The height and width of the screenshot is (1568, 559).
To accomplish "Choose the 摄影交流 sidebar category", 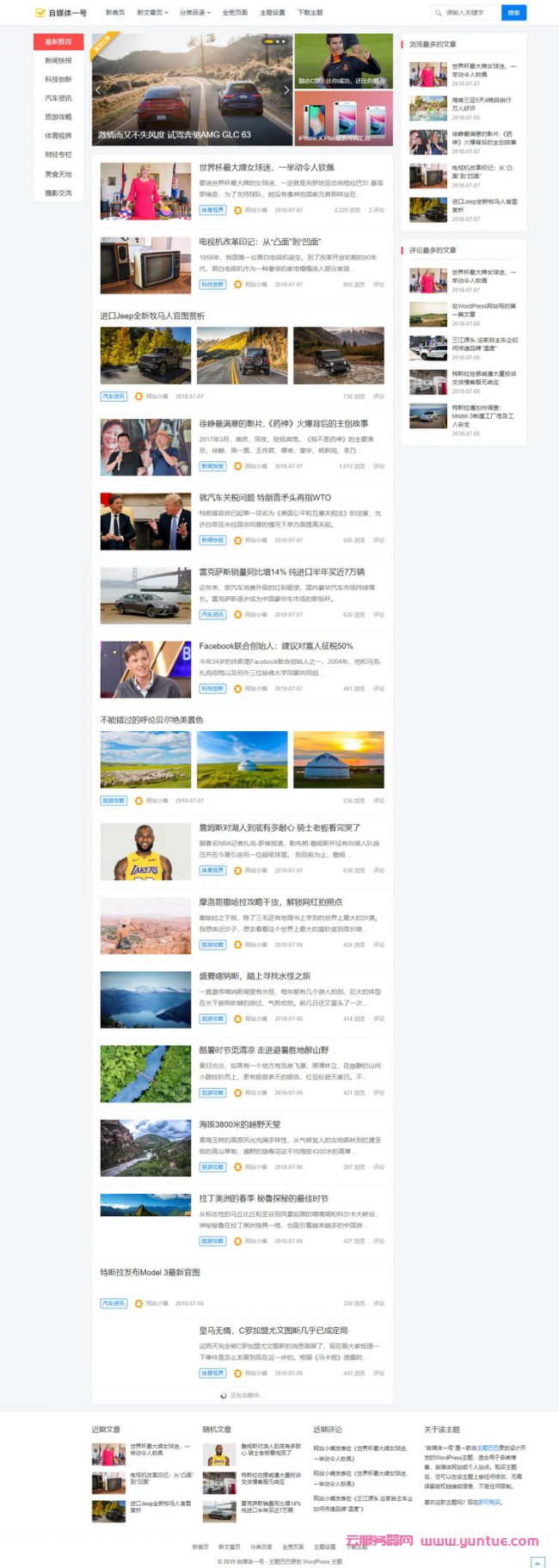I will click(58, 193).
